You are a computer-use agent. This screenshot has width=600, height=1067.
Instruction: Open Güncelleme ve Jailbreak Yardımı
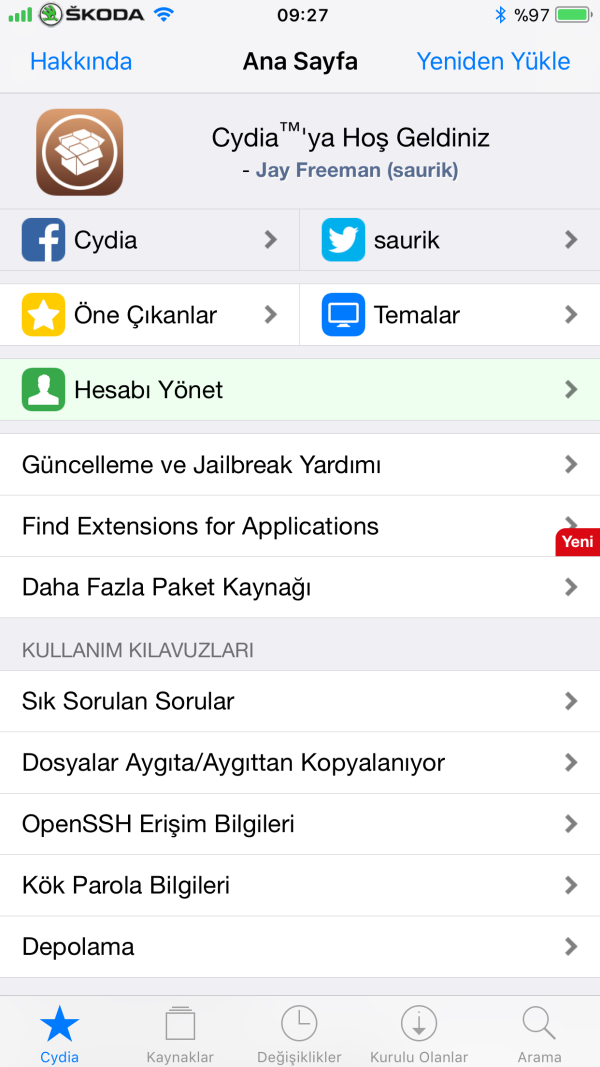300,465
